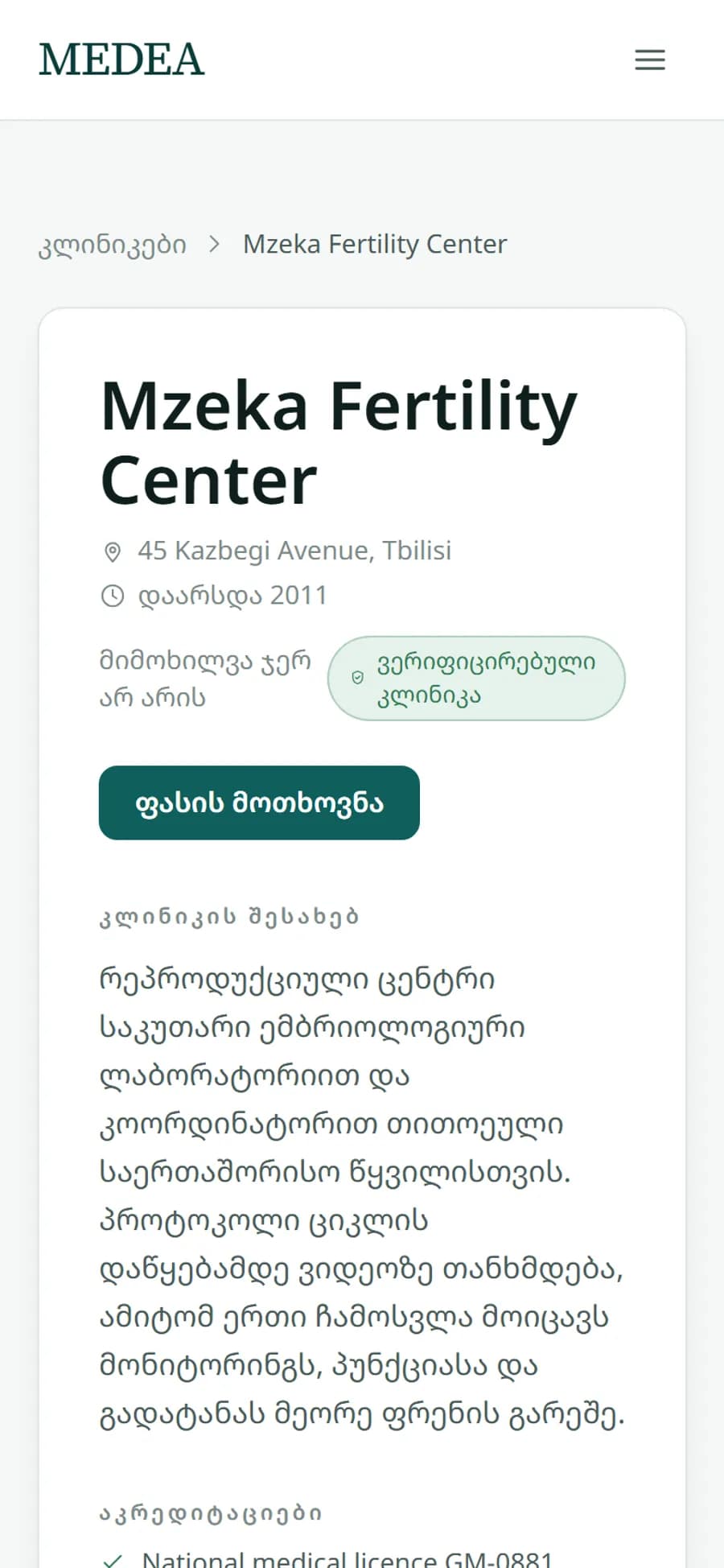The height and width of the screenshot is (1568, 724).
Task: Tap the ფასის მოთხოვნა button
Action: (x=259, y=803)
